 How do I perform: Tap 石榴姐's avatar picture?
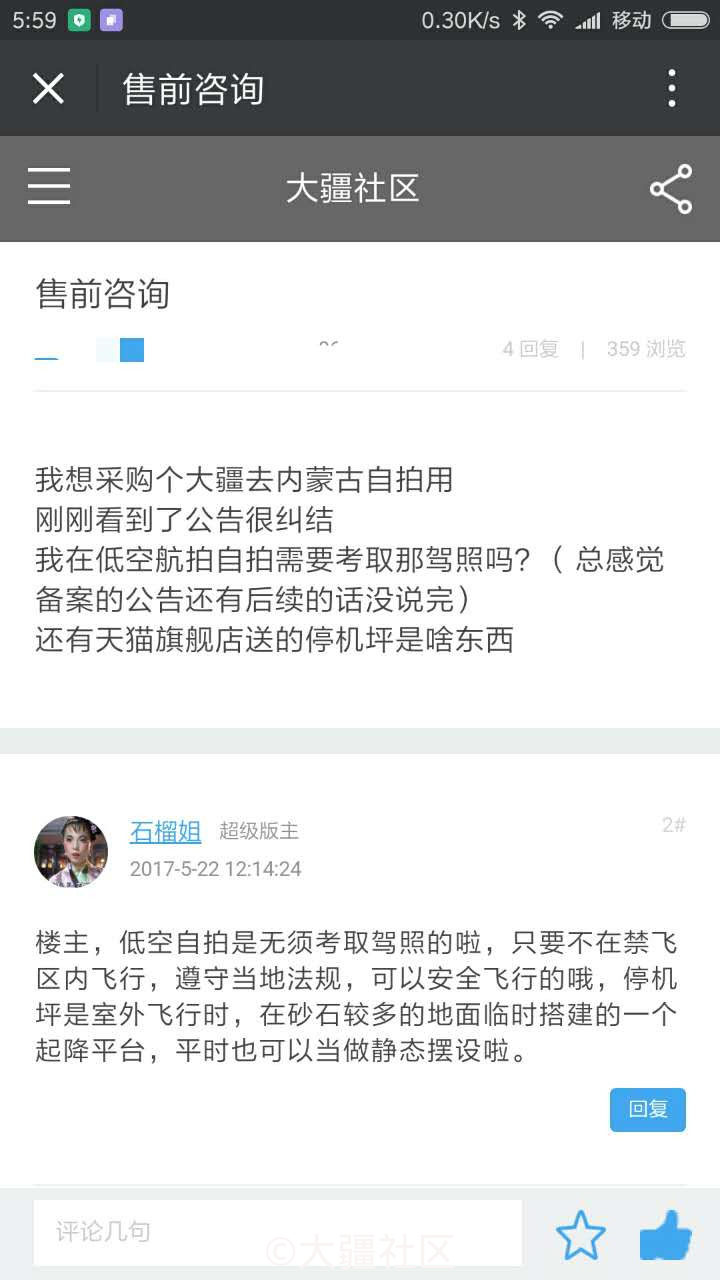pos(71,852)
